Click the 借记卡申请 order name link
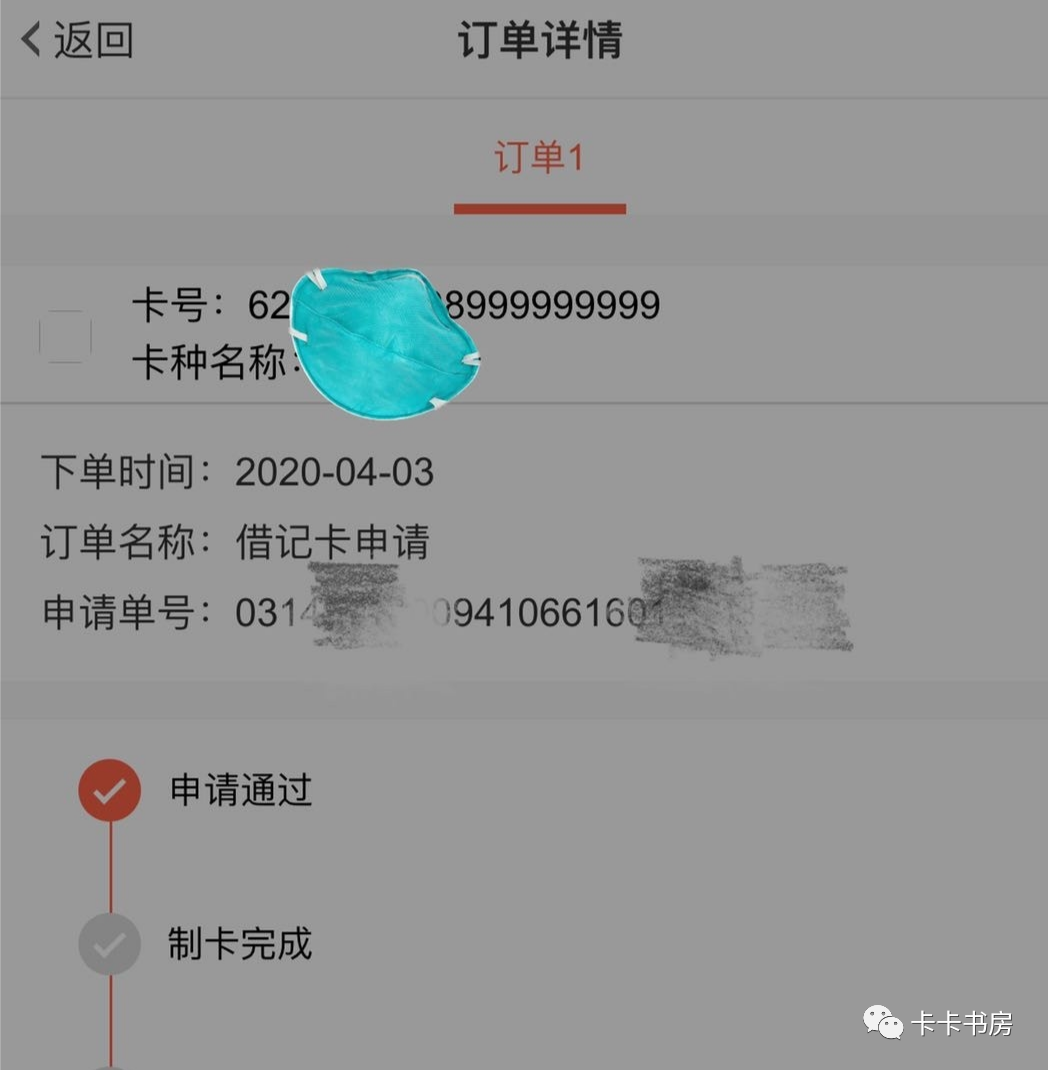The width and height of the screenshot is (1048, 1070). tap(337, 541)
